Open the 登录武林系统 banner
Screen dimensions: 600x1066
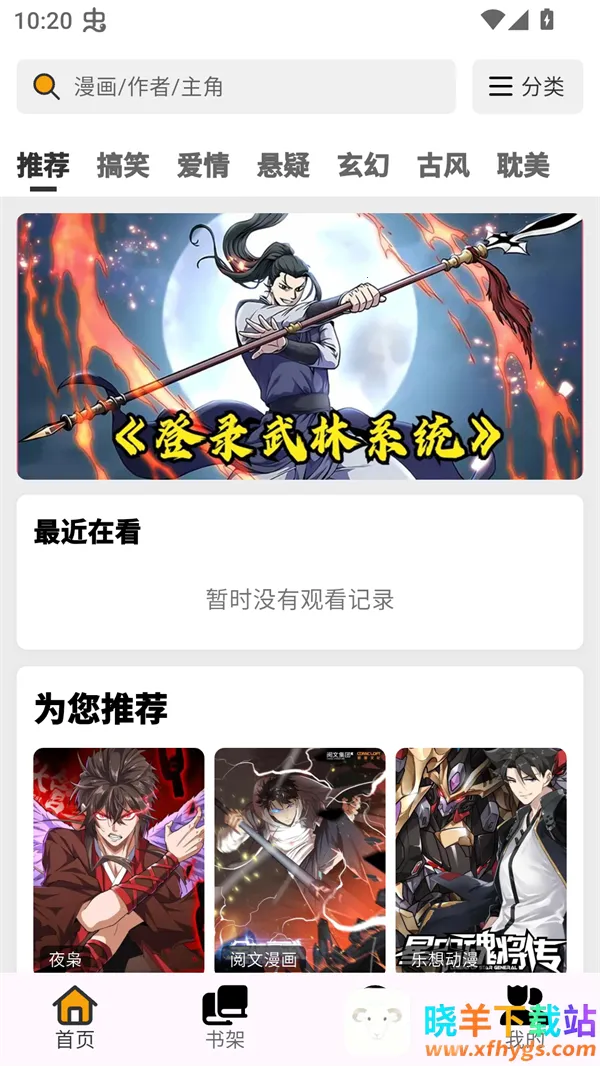pos(300,346)
